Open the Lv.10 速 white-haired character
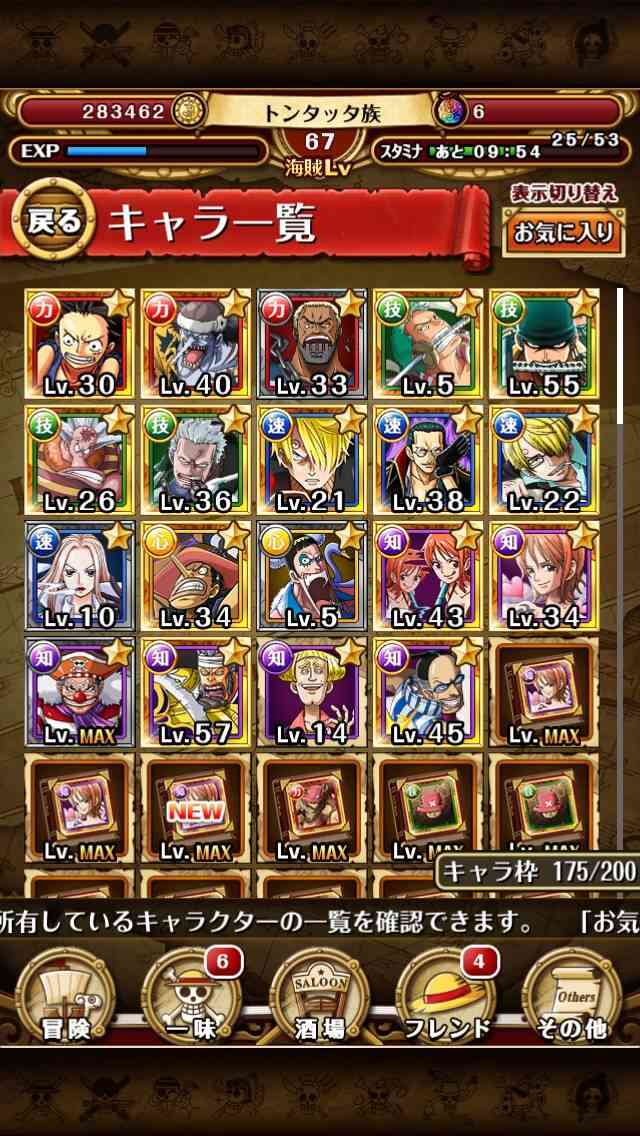 pyautogui.click(x=79, y=576)
